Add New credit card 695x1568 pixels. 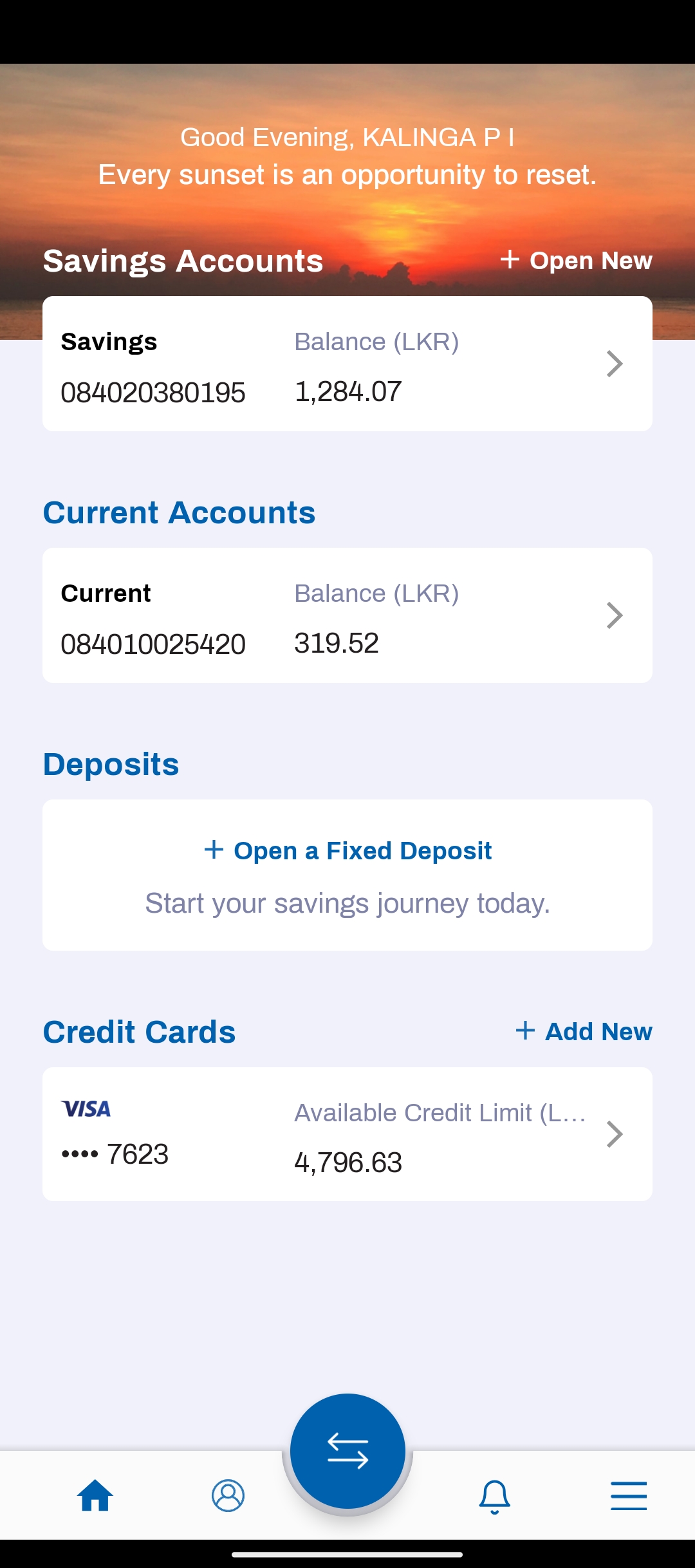click(584, 1031)
